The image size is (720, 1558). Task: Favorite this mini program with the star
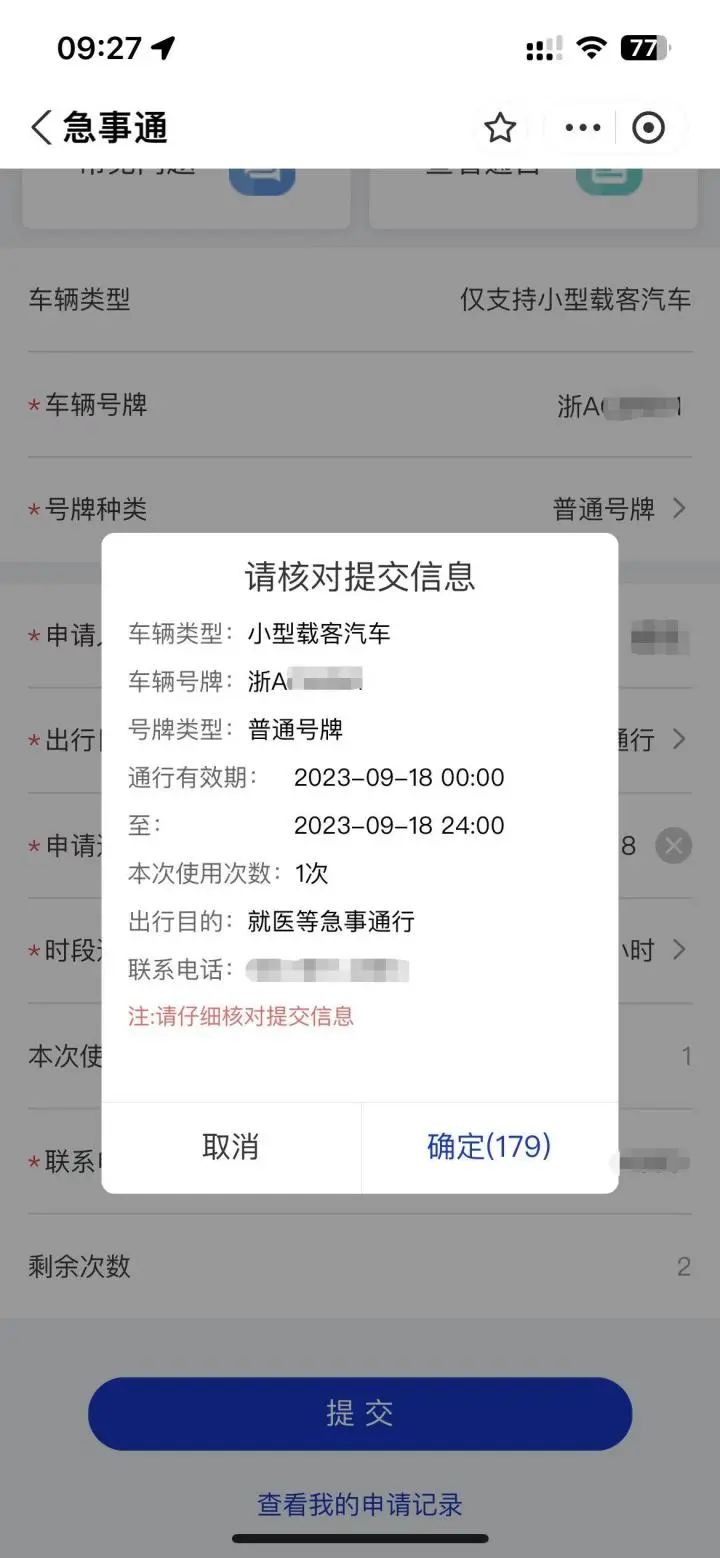pos(500,128)
